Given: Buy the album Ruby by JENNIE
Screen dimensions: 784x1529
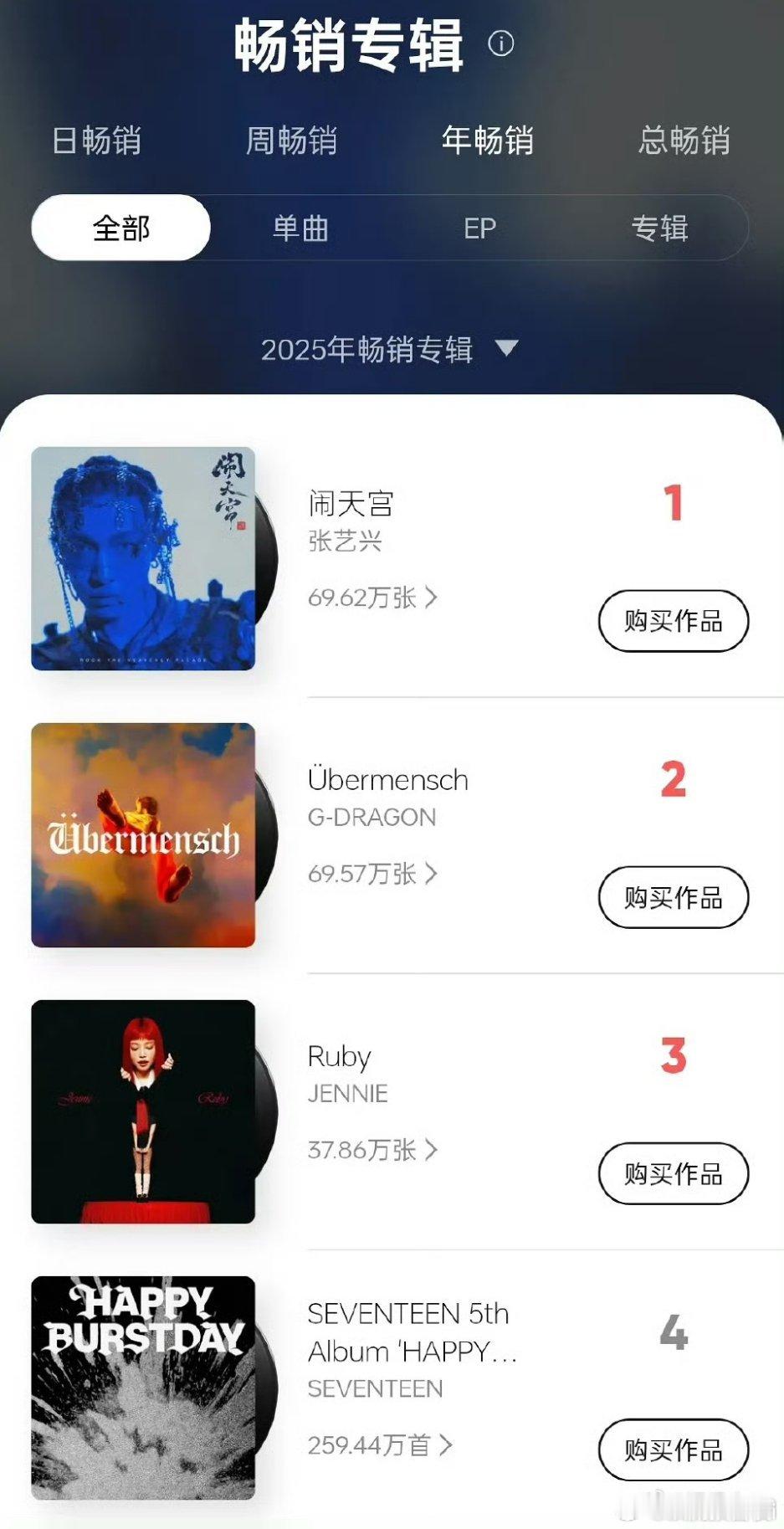Looking at the screenshot, I should 673,1173.
